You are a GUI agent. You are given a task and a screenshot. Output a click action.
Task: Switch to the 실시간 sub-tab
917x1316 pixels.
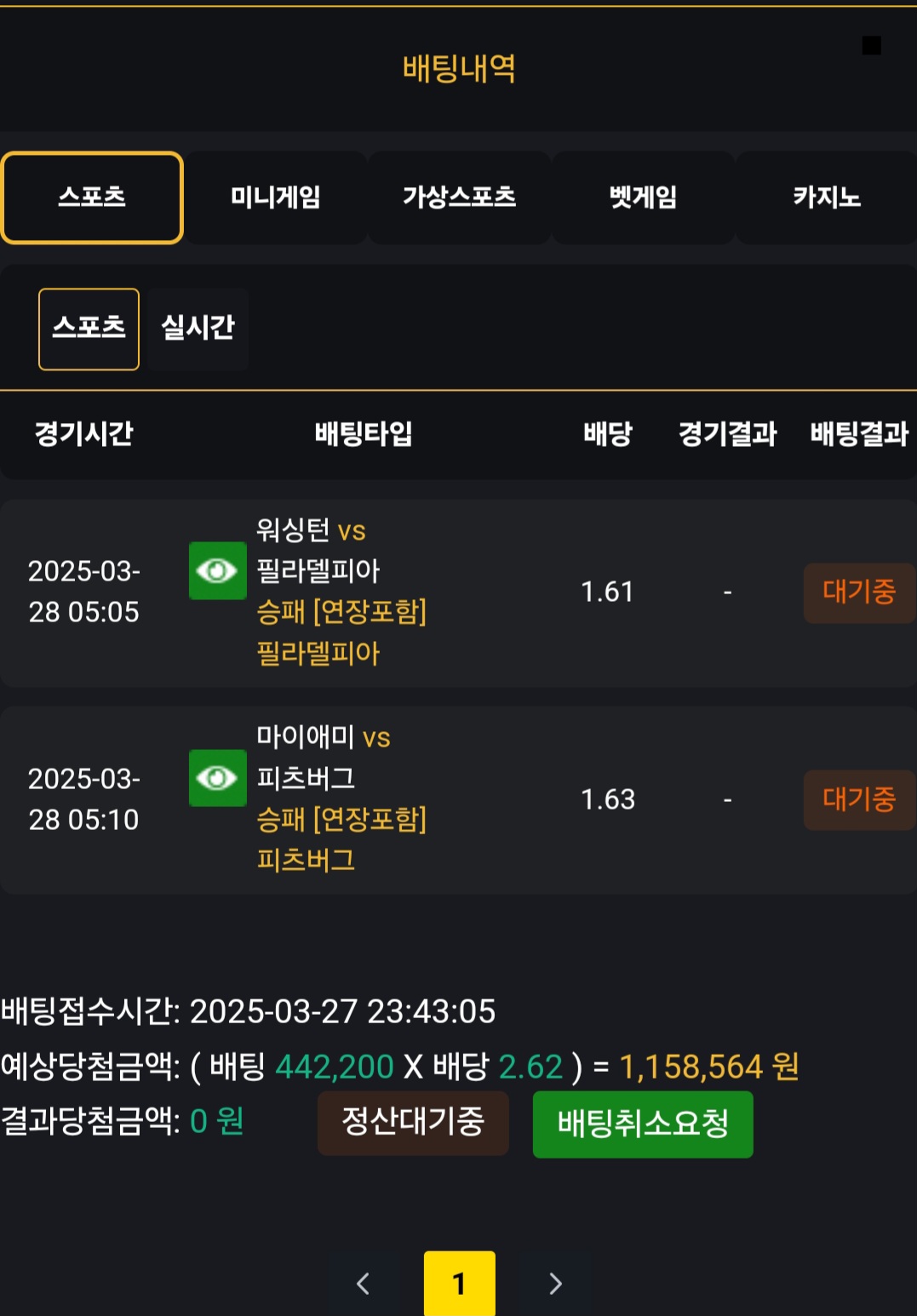coord(198,329)
